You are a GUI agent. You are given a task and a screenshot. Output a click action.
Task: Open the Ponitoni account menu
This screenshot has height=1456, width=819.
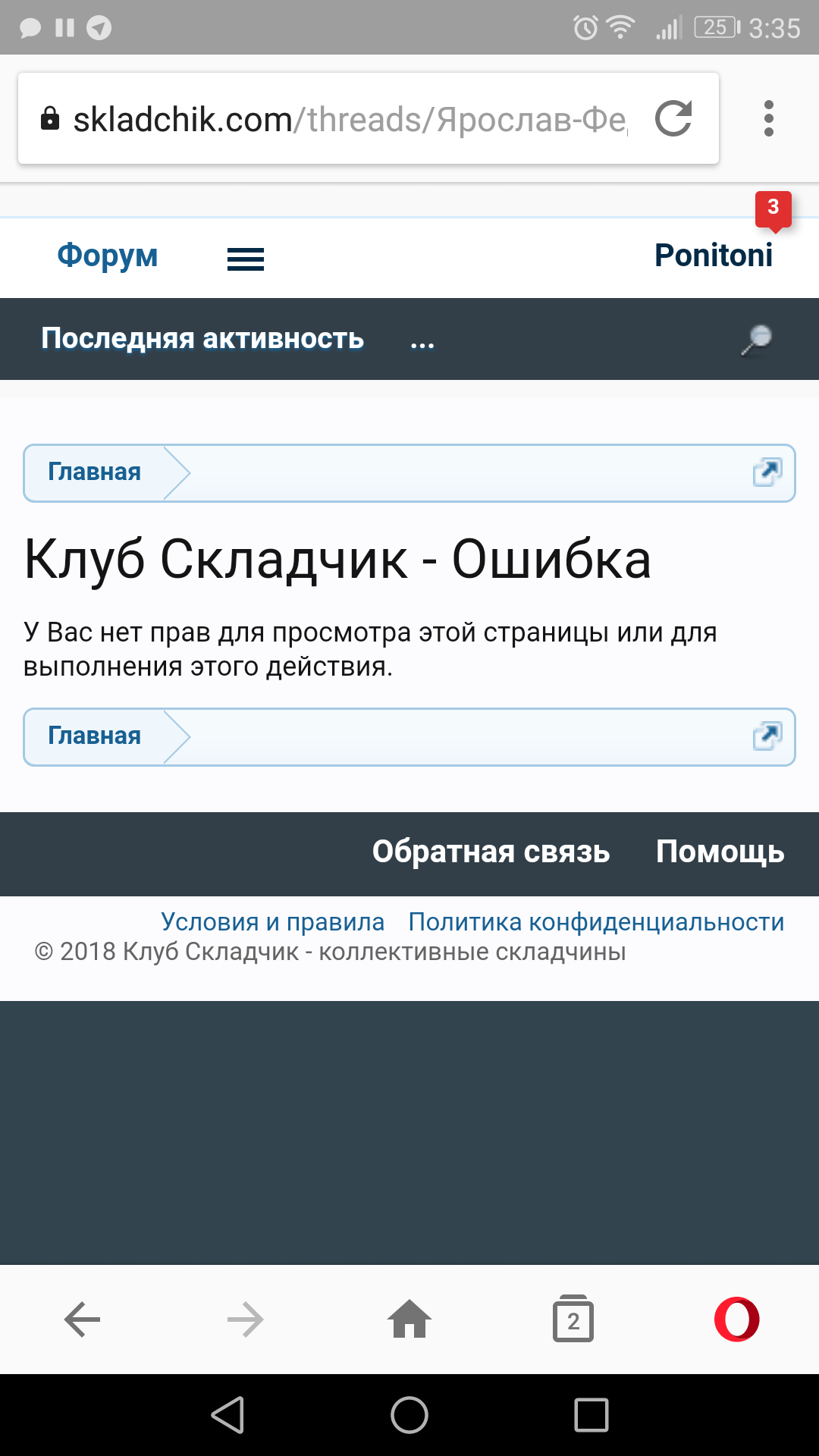(x=713, y=256)
